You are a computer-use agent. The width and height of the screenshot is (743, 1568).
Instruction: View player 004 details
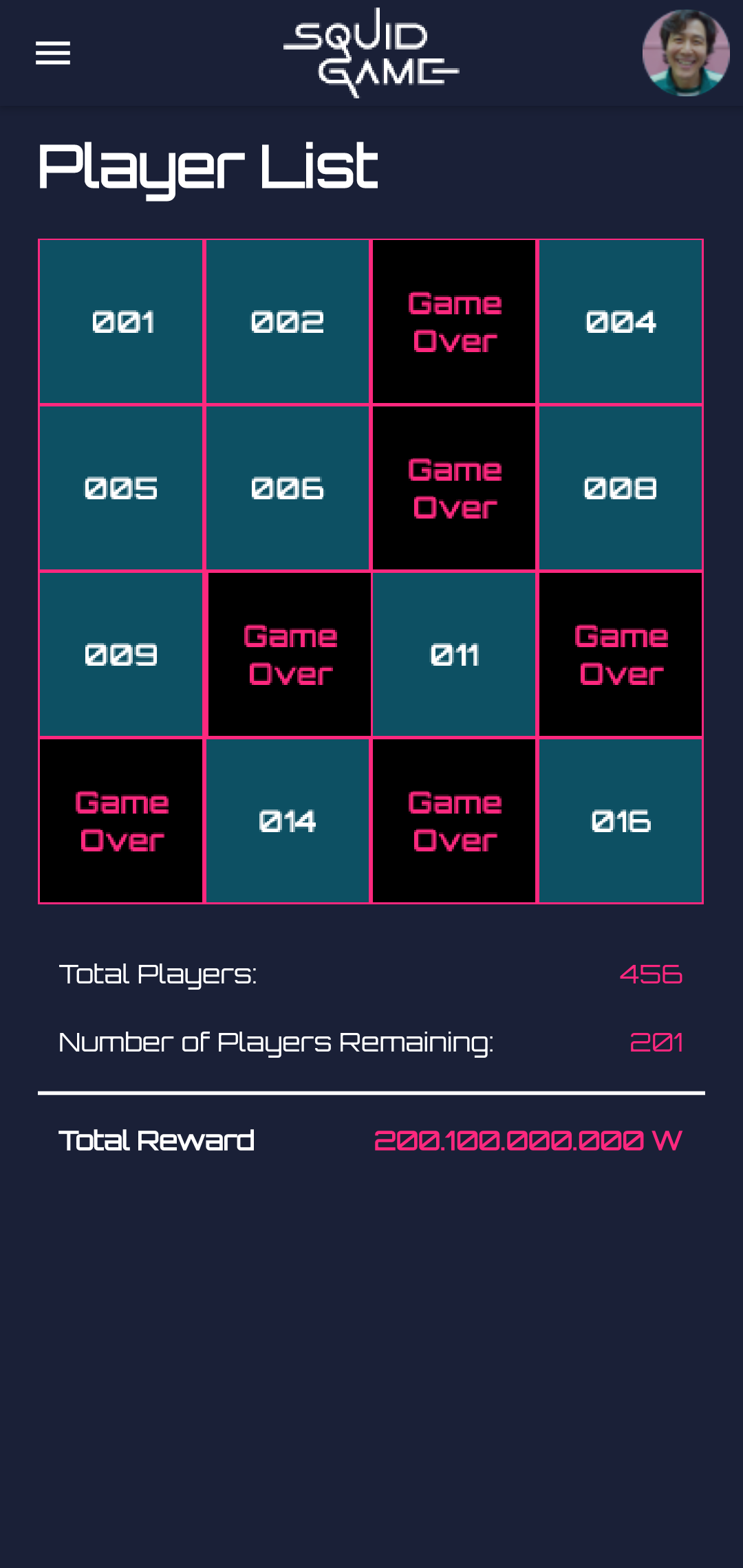[620, 322]
